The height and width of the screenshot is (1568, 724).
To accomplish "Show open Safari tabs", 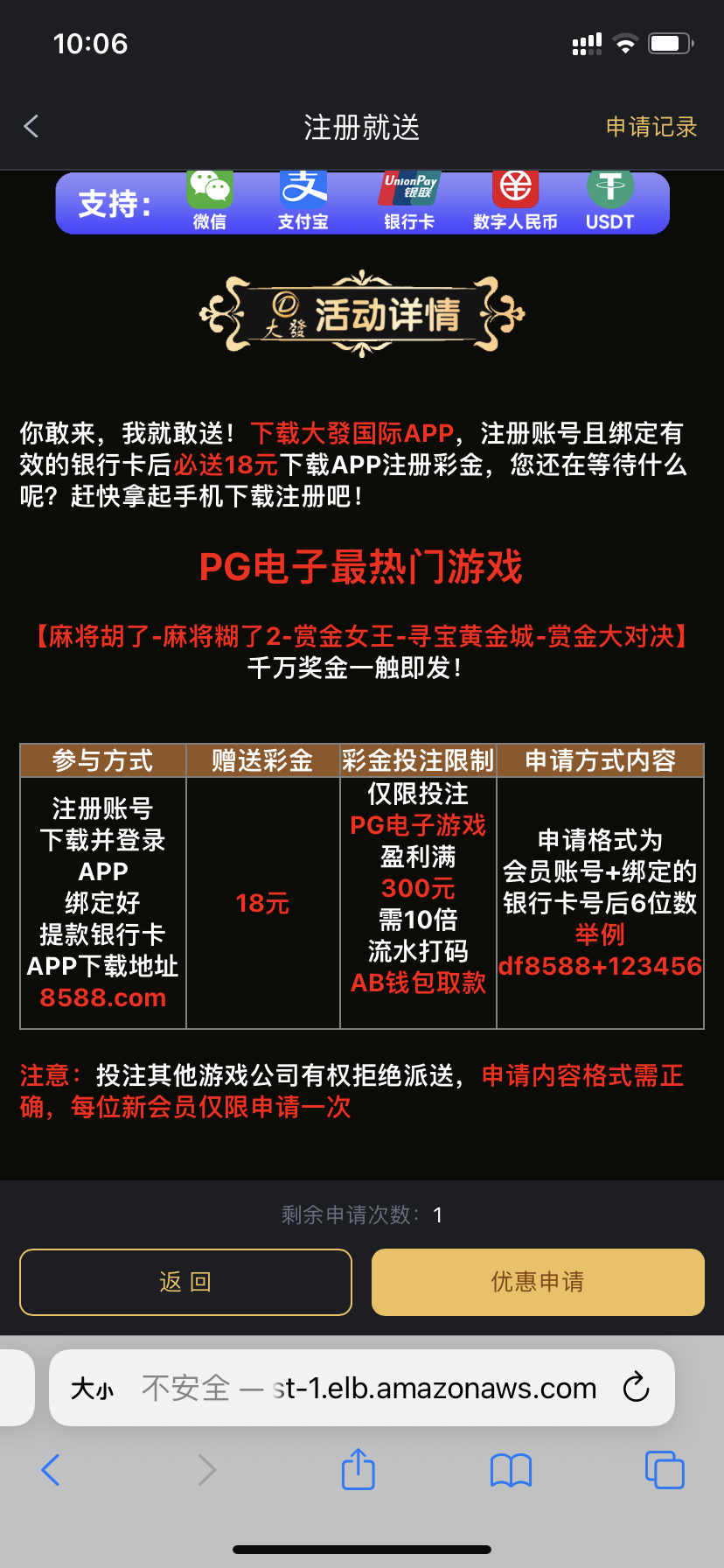I will click(x=664, y=1469).
